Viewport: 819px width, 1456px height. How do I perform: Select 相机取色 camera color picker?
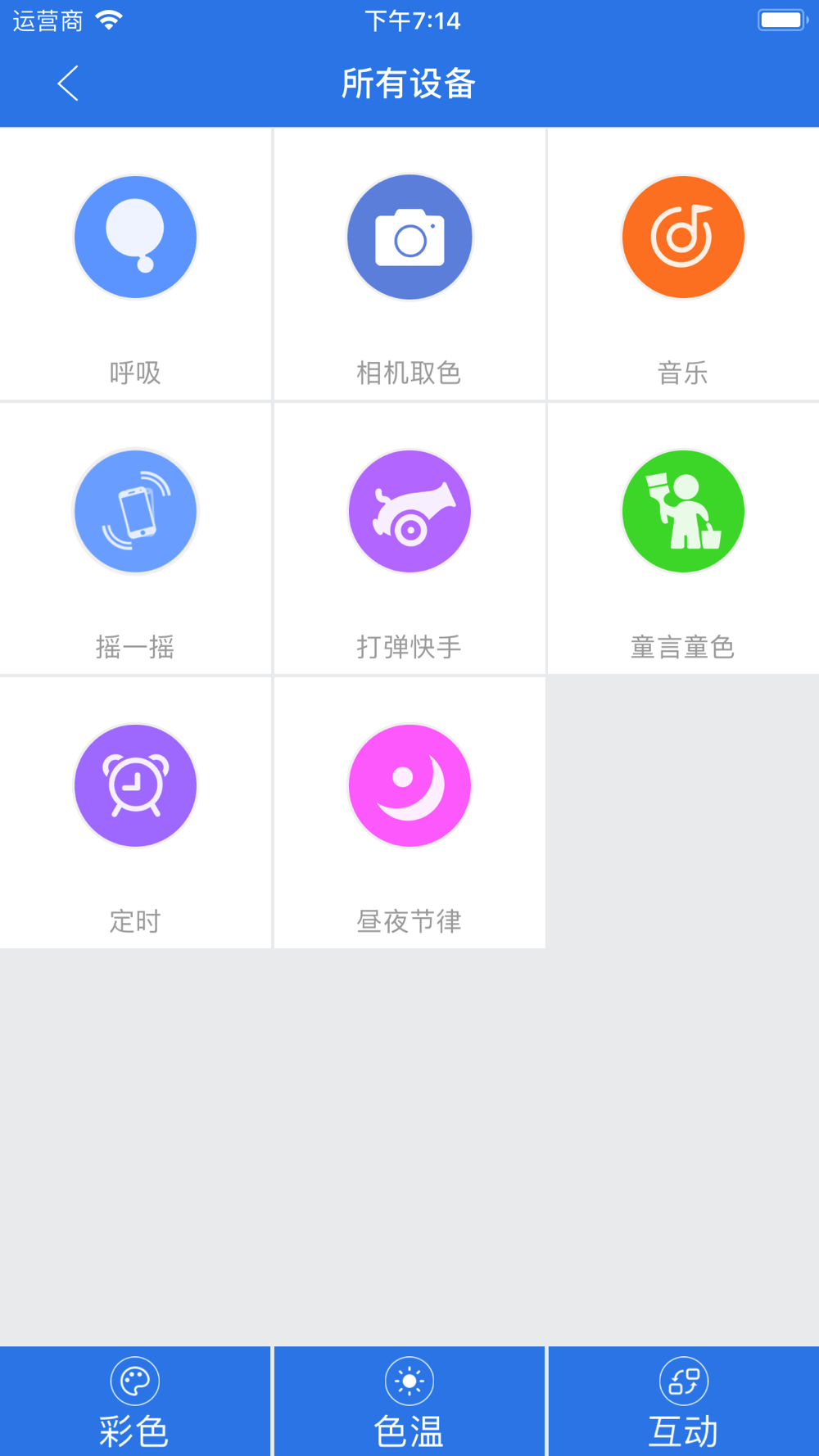(x=409, y=237)
